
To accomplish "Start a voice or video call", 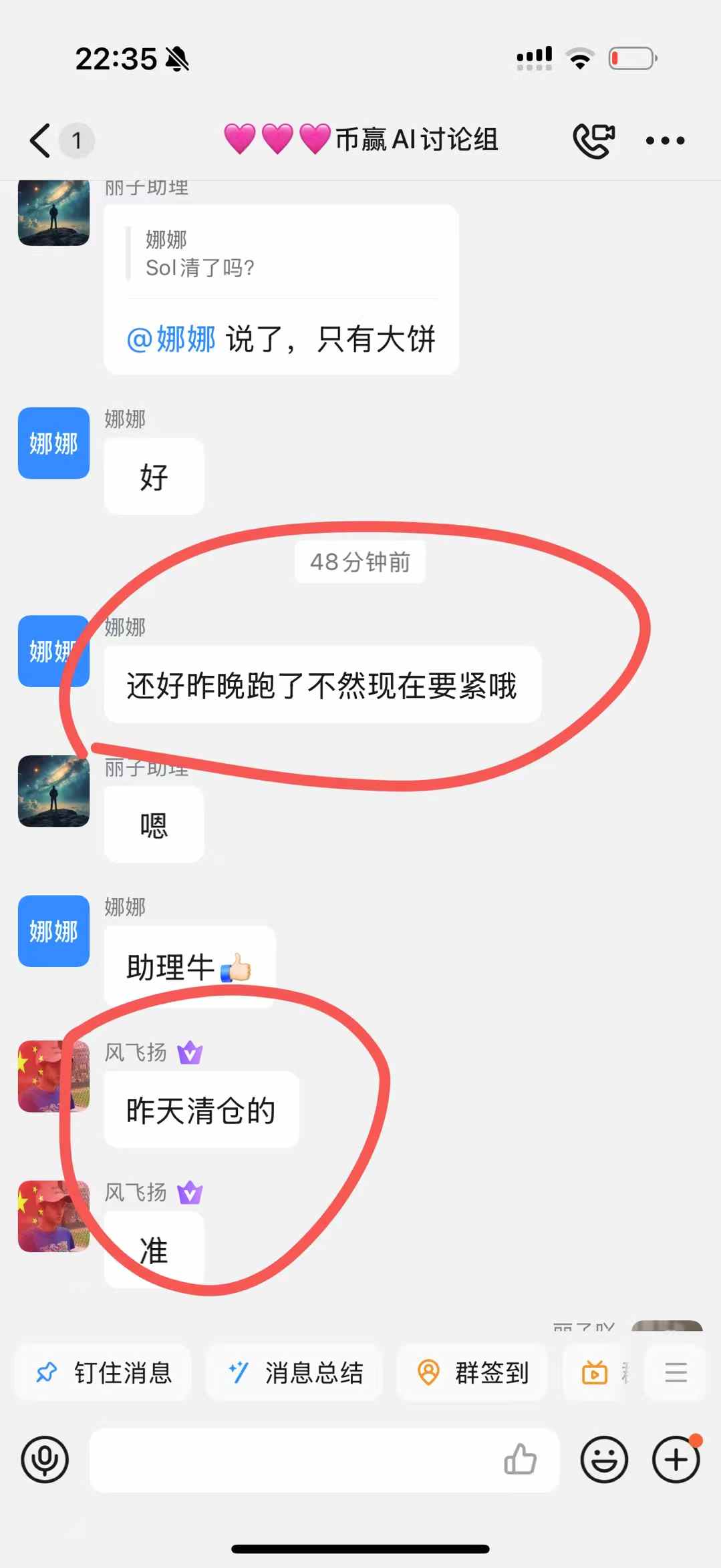I will tap(593, 141).
